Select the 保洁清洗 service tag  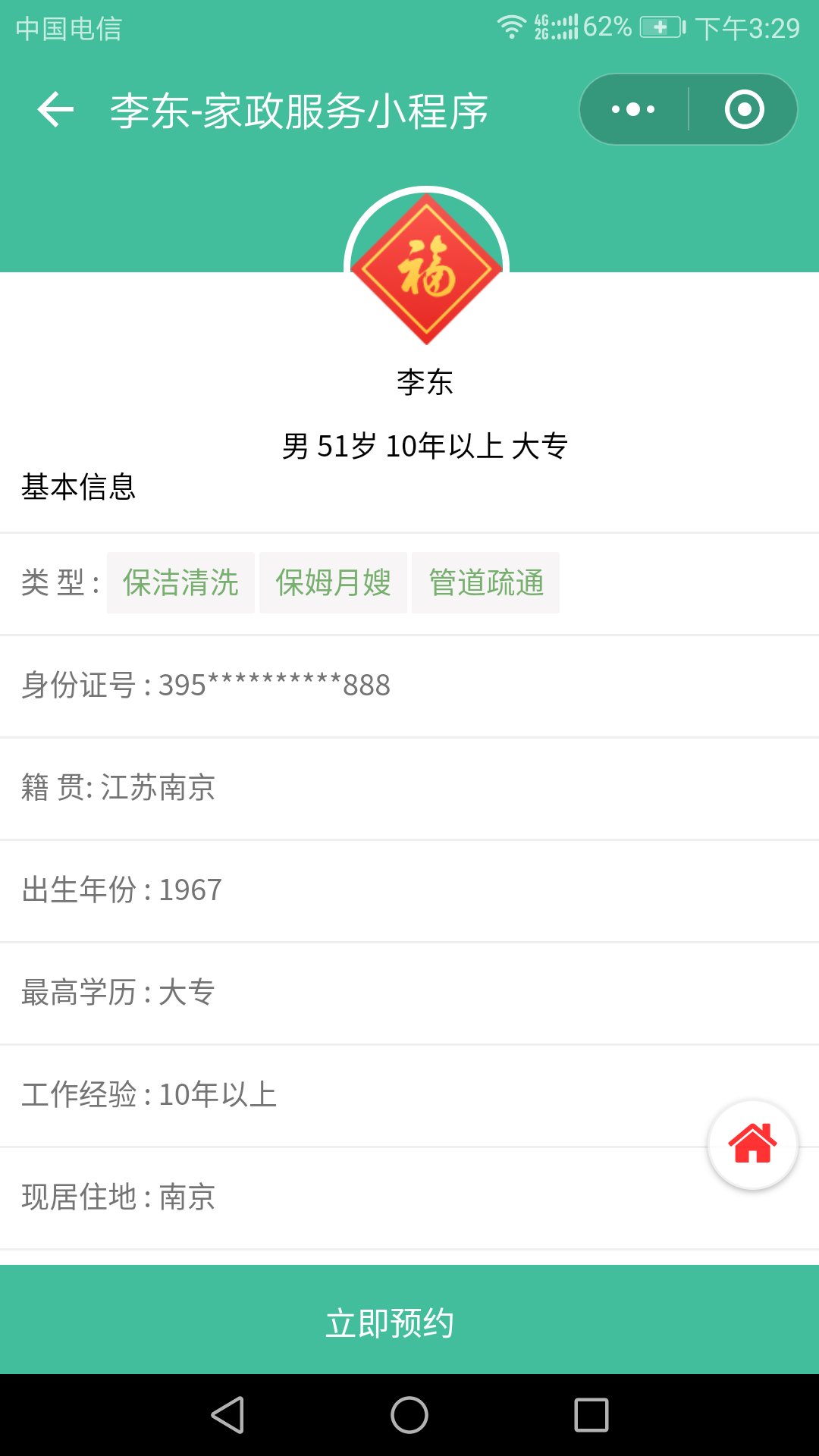pos(180,583)
